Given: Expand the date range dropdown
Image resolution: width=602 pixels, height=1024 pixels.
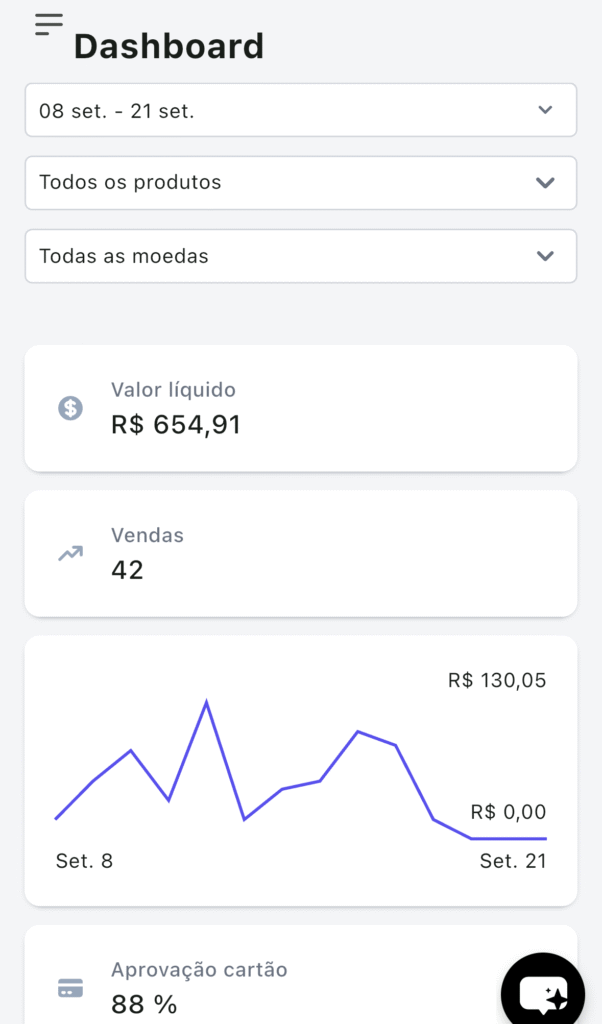Looking at the screenshot, I should pos(300,110).
